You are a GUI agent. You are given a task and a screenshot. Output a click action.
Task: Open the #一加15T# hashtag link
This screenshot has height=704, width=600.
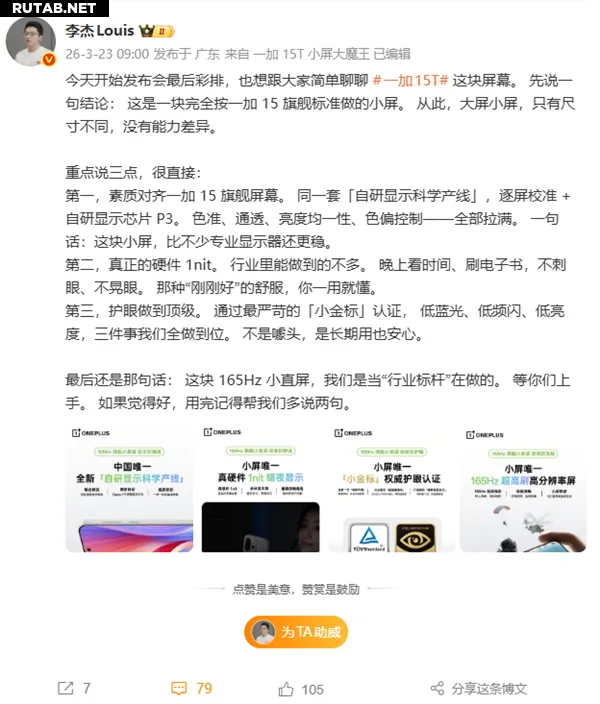[410, 79]
